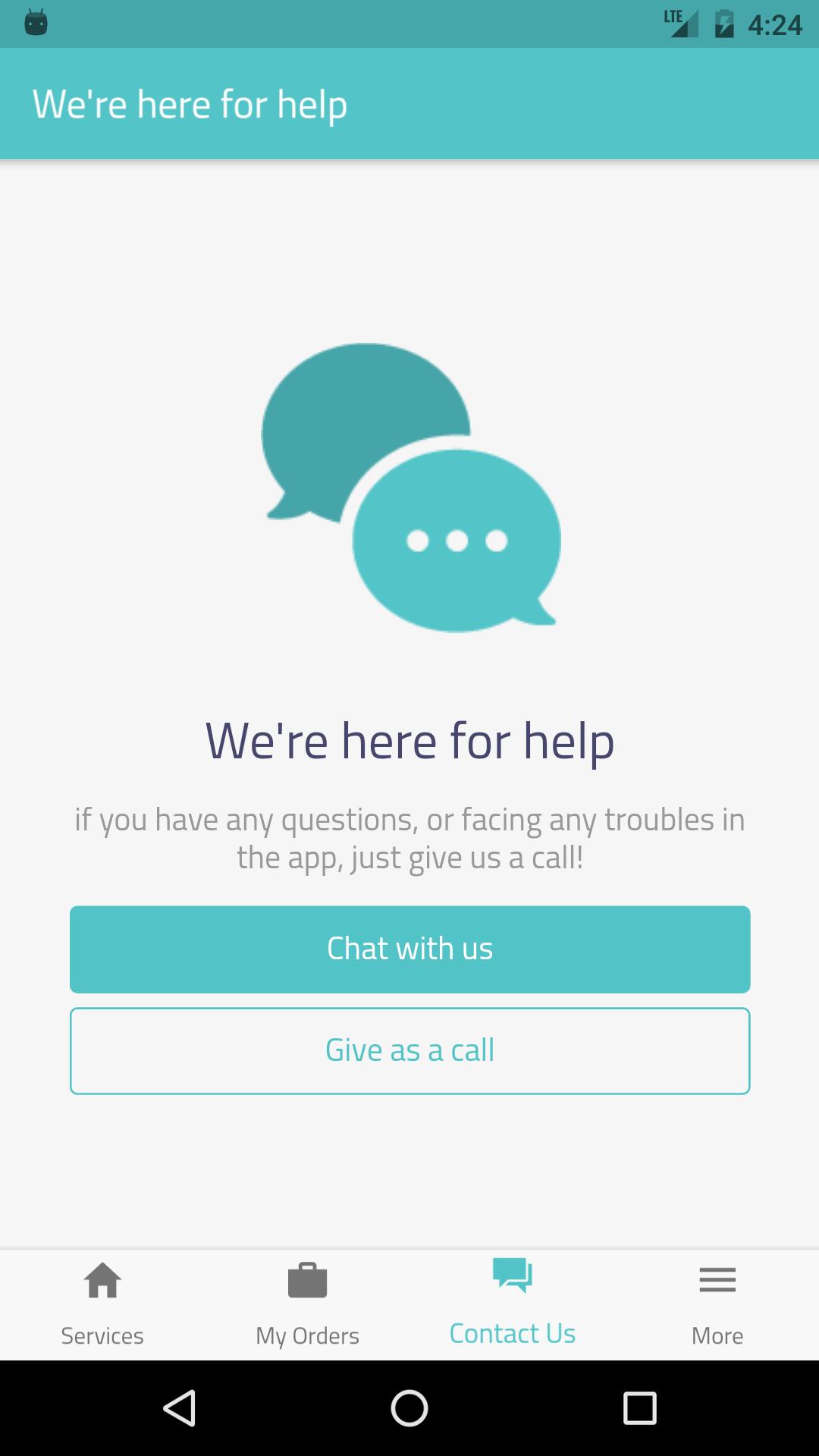Switch to the Services tab
The width and height of the screenshot is (819, 1456).
click(x=102, y=1304)
